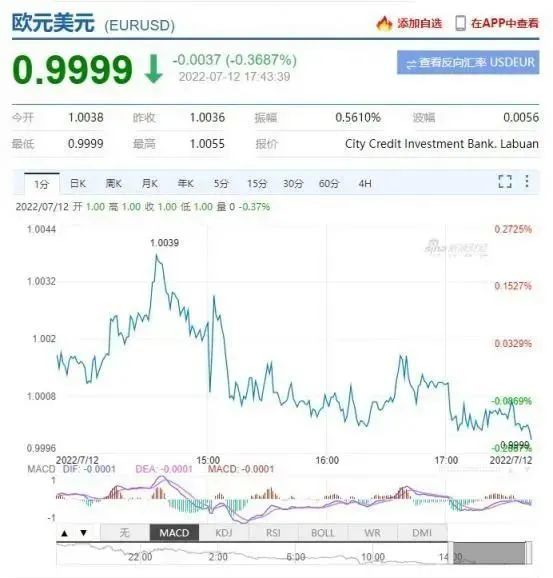Screen dimensions: 553x578
Task: Select the BOLL indicator
Action: pos(323,533)
